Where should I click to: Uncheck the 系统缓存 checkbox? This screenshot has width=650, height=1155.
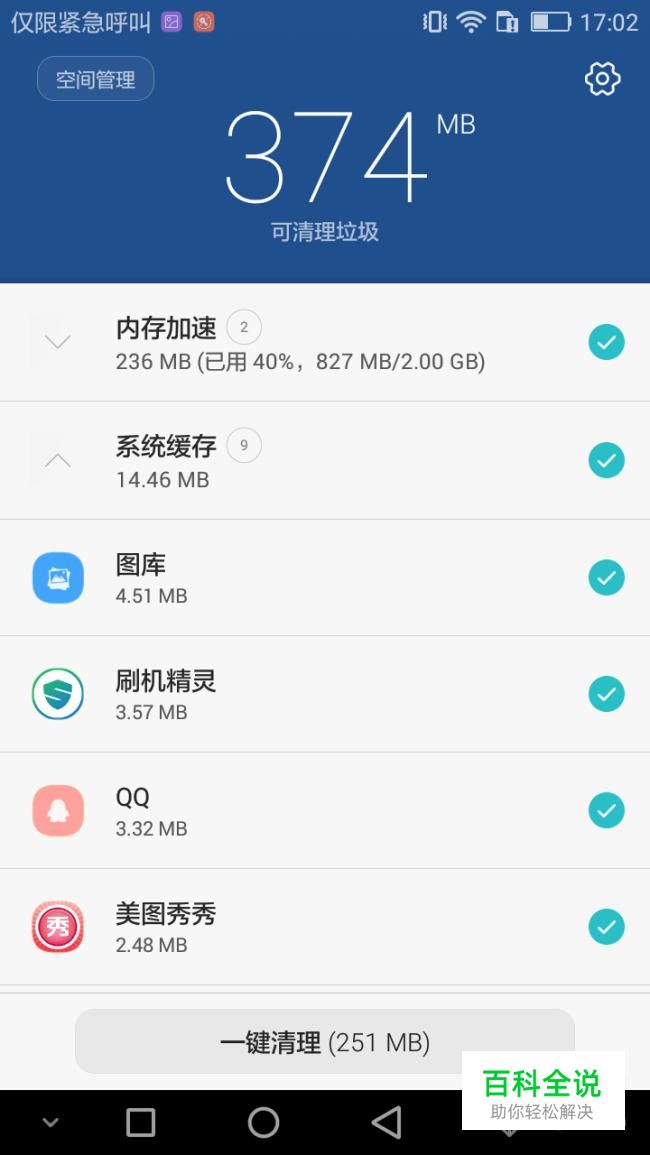click(606, 460)
